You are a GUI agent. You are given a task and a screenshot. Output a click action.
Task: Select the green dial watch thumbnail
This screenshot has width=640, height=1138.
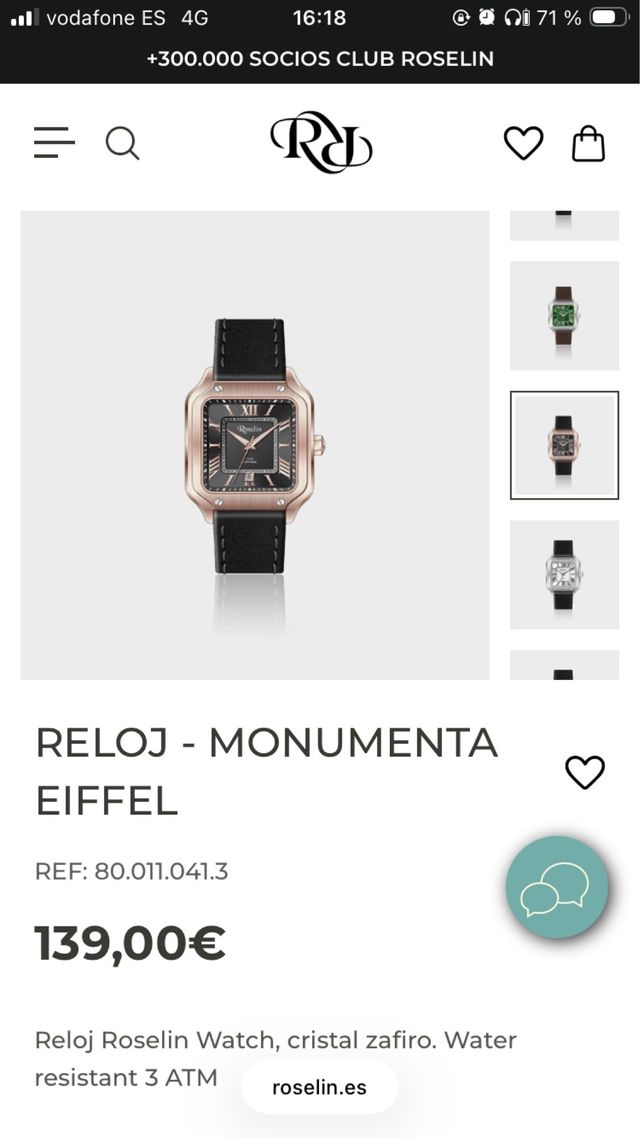tap(564, 316)
